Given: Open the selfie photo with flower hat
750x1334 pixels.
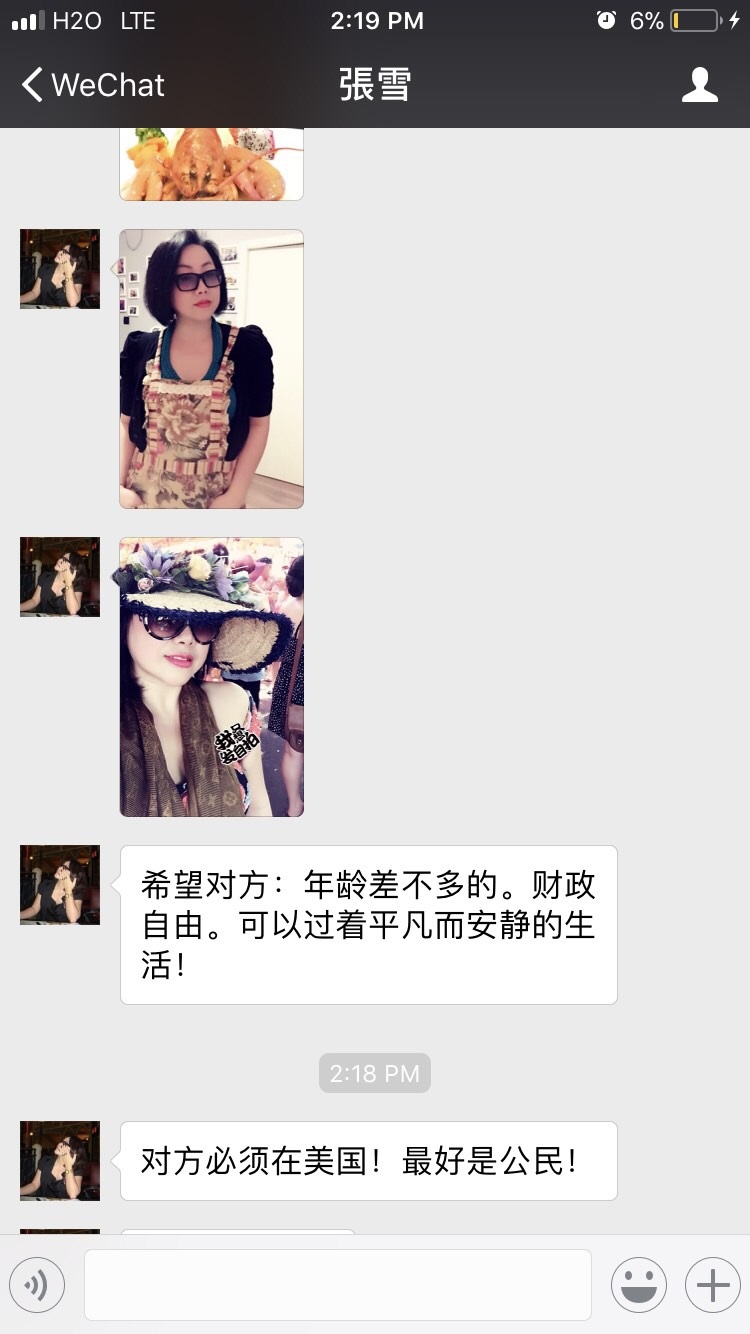Looking at the screenshot, I should (x=211, y=677).
